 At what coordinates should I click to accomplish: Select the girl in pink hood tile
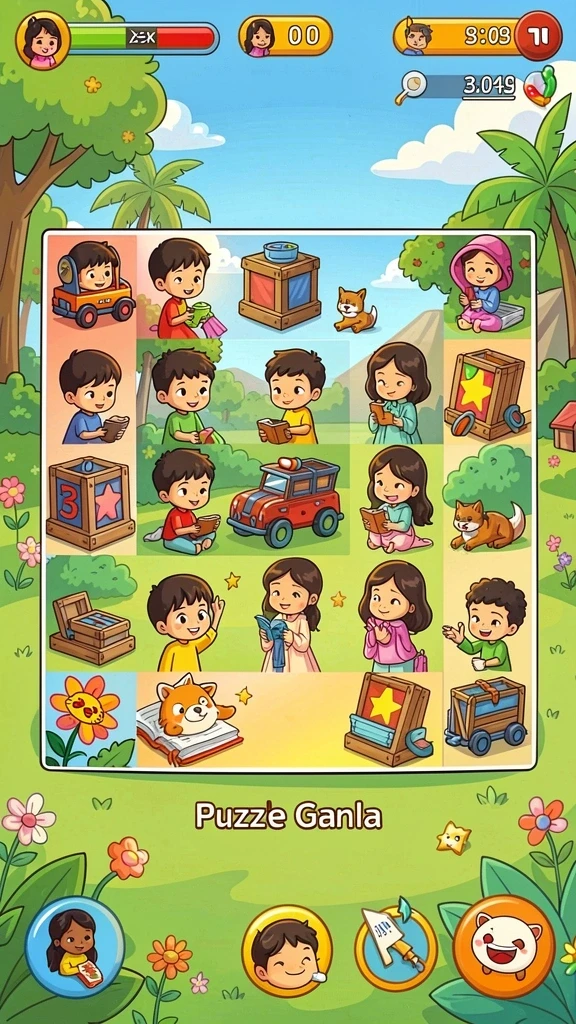tap(487, 285)
